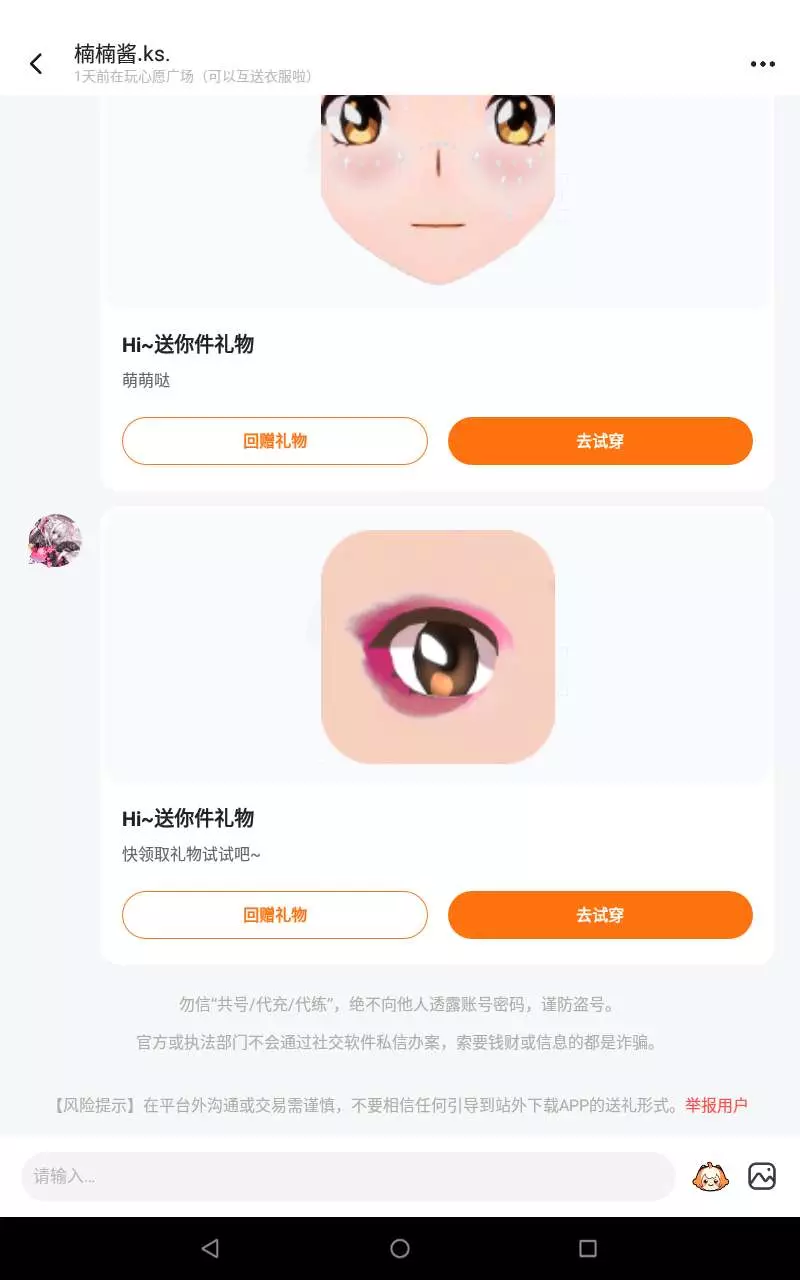Open the eye makeup gift image

[x=438, y=647]
